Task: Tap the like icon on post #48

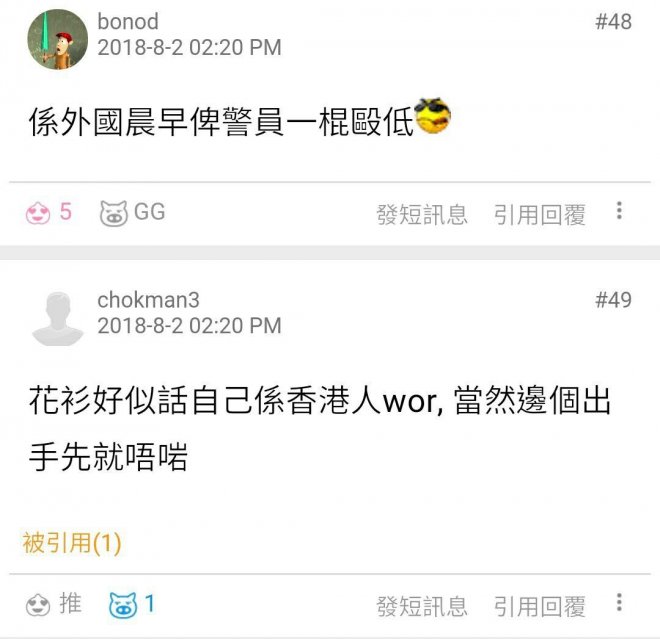Action: pyautogui.click(x=38, y=212)
